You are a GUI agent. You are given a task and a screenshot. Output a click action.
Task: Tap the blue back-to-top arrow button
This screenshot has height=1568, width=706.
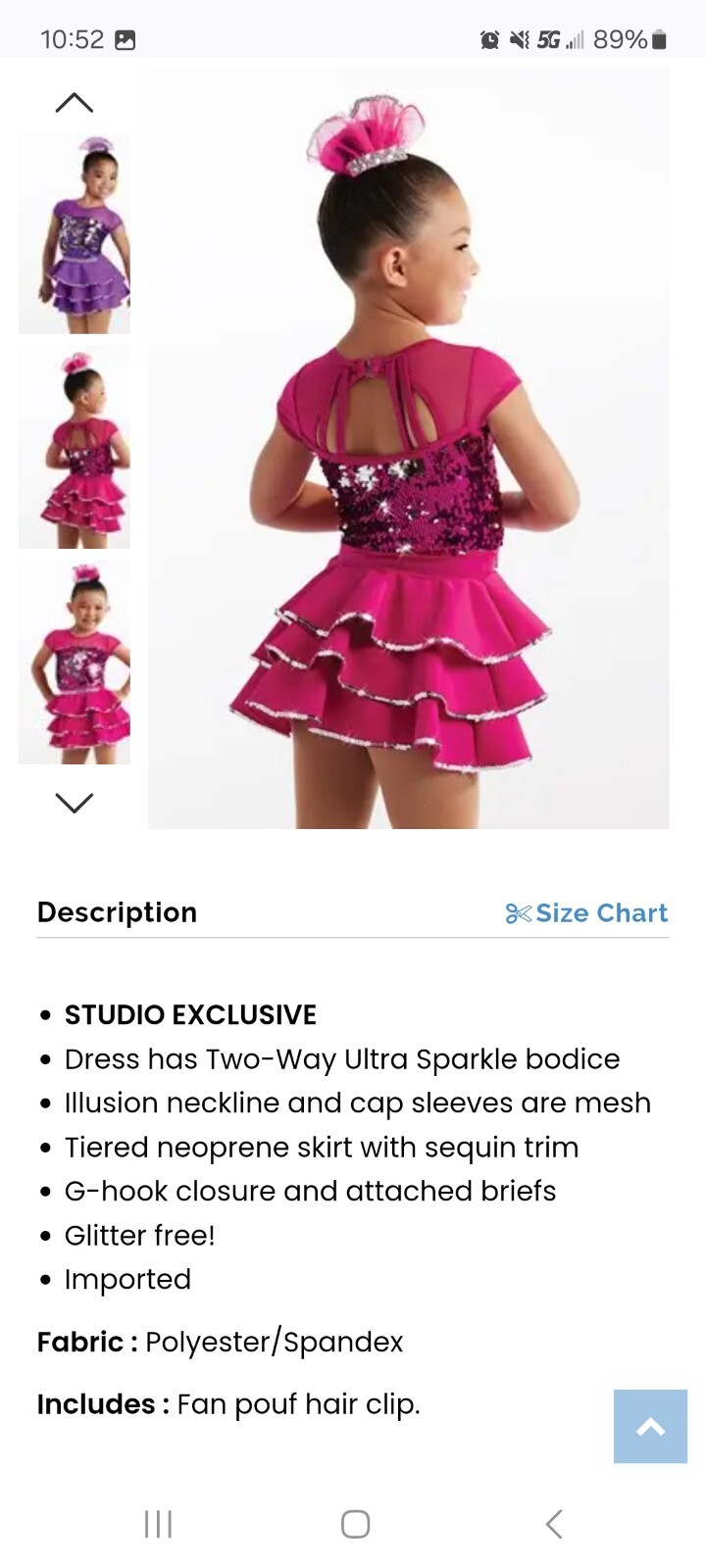click(x=650, y=1426)
